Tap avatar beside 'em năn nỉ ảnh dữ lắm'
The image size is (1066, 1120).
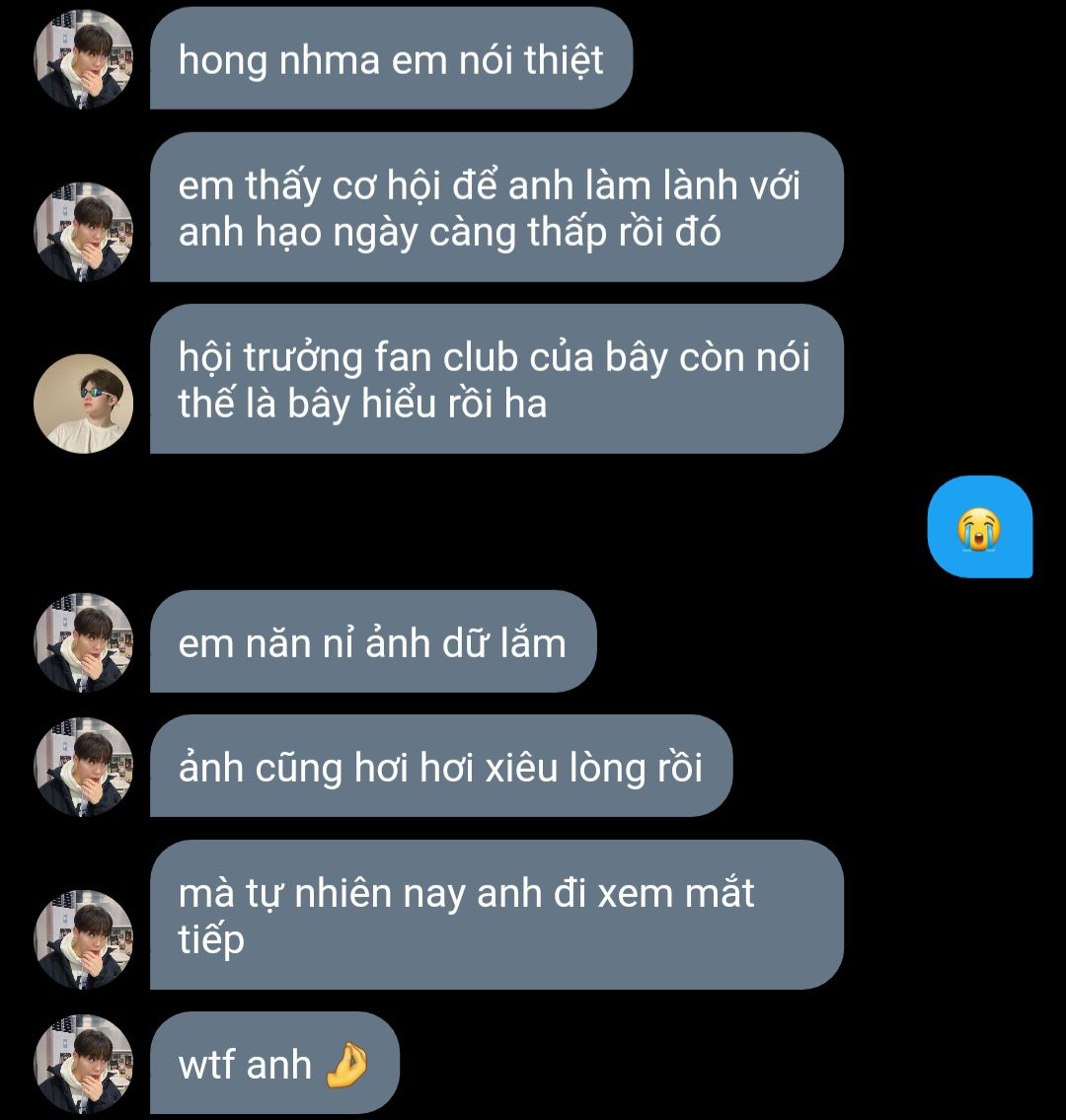(x=83, y=642)
